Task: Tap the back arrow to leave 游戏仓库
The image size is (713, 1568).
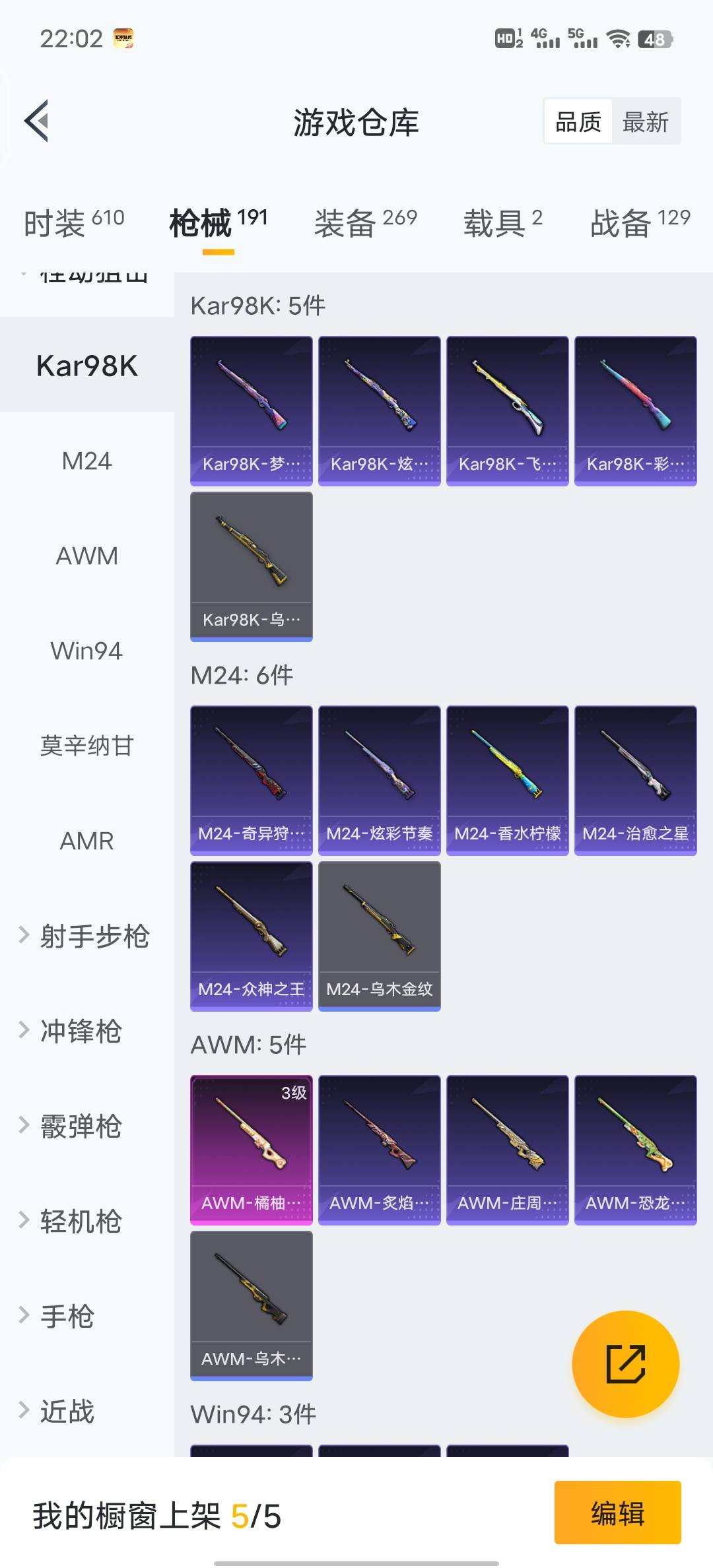Action: click(38, 122)
